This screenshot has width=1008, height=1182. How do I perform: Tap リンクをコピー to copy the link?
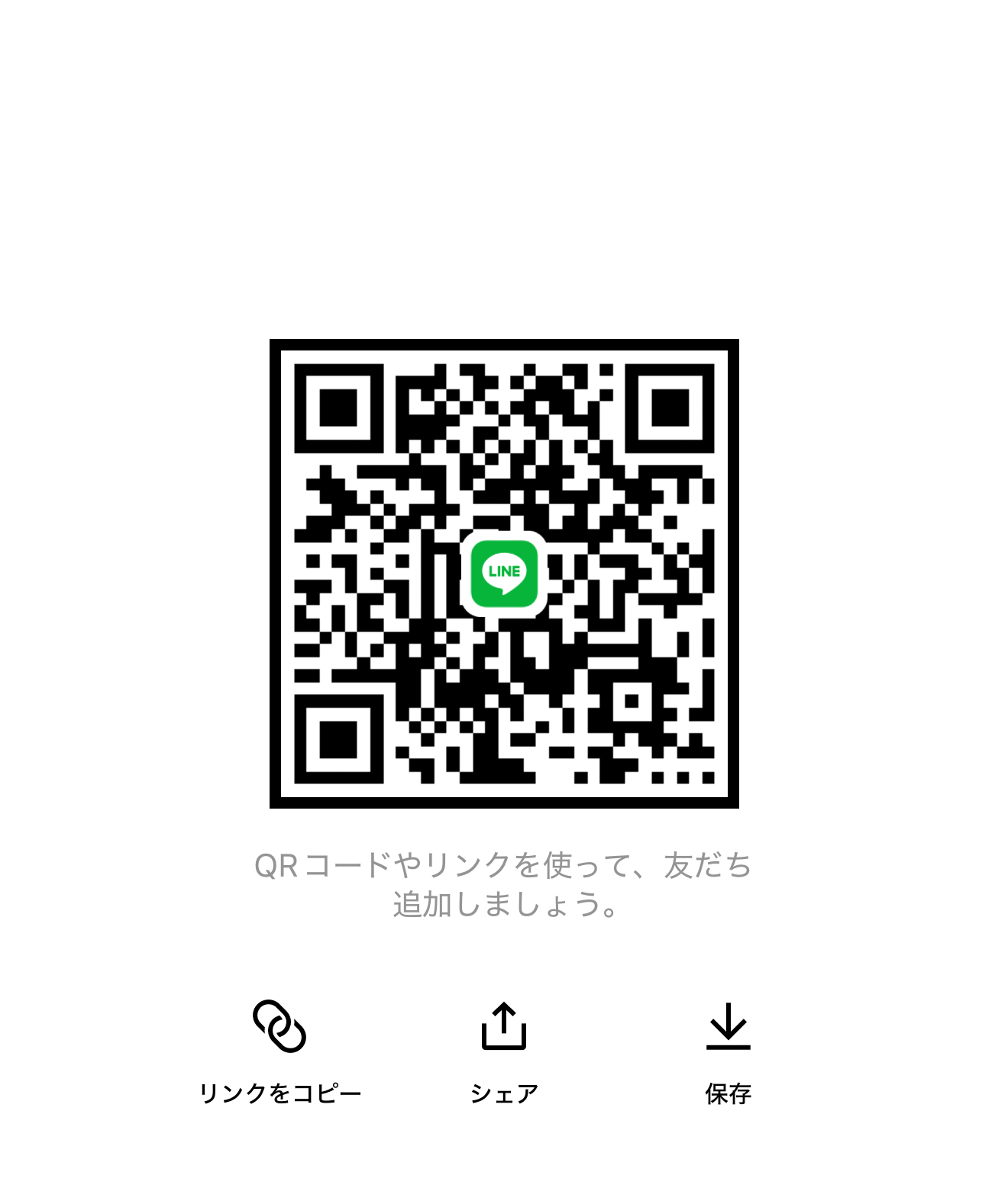279,1051
